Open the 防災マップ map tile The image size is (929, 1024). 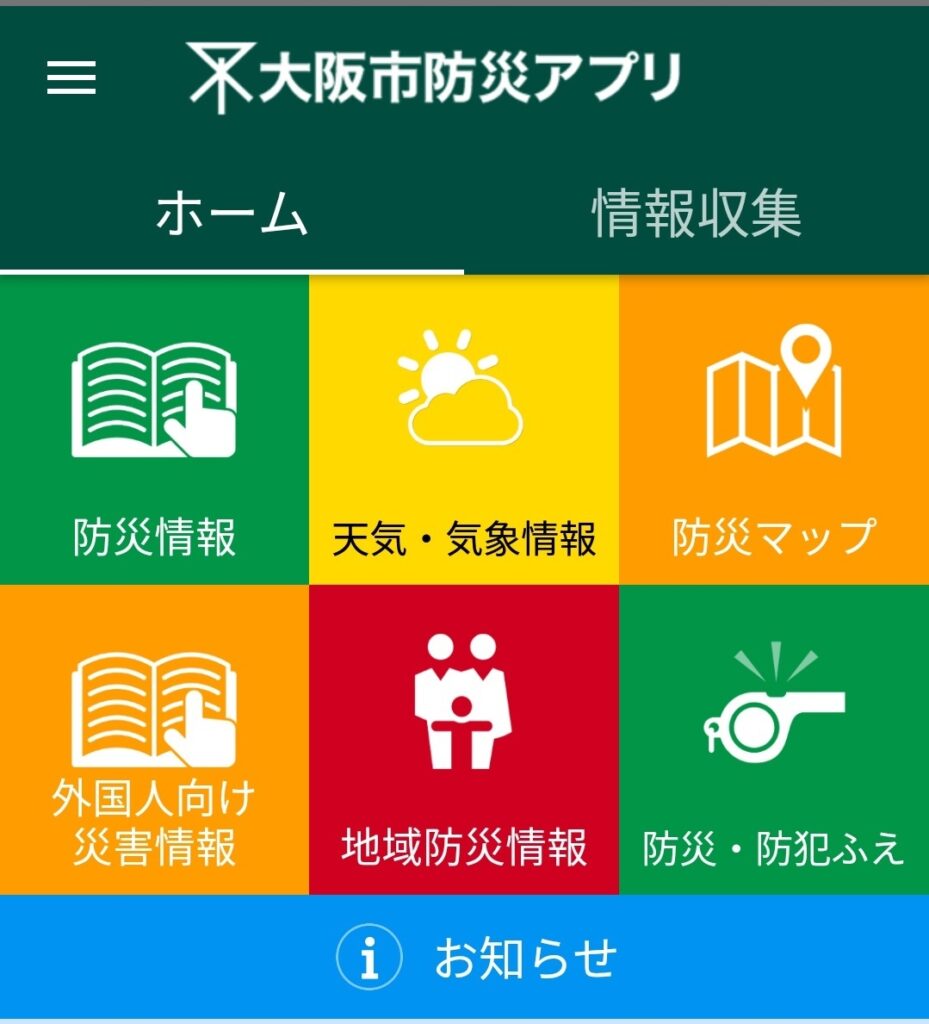pyautogui.click(x=773, y=430)
